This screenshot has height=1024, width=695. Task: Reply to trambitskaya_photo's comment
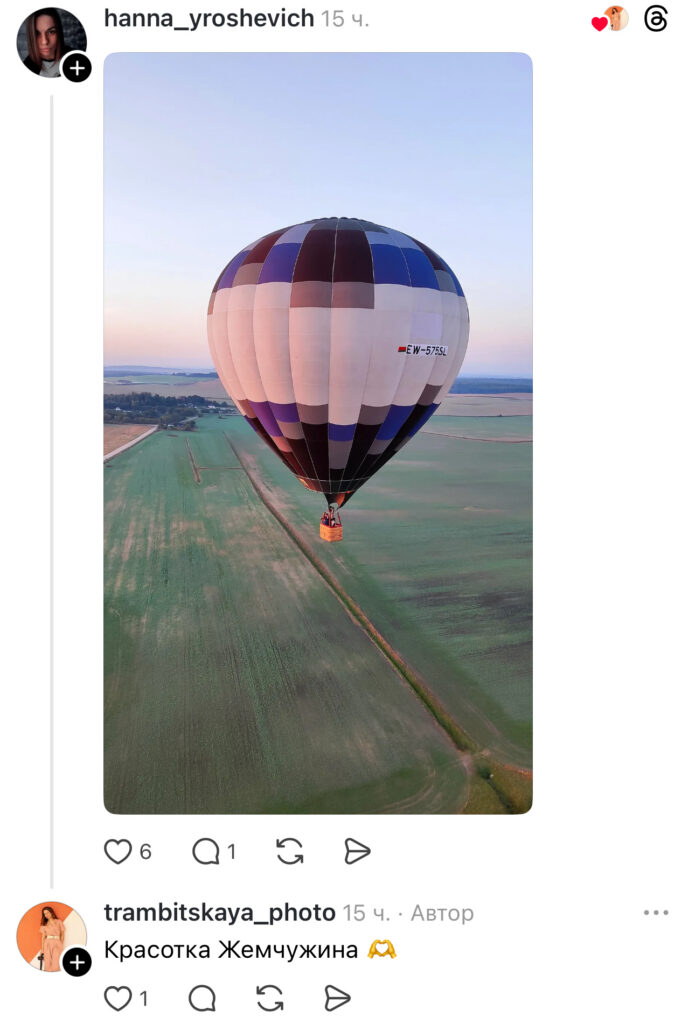[203, 997]
